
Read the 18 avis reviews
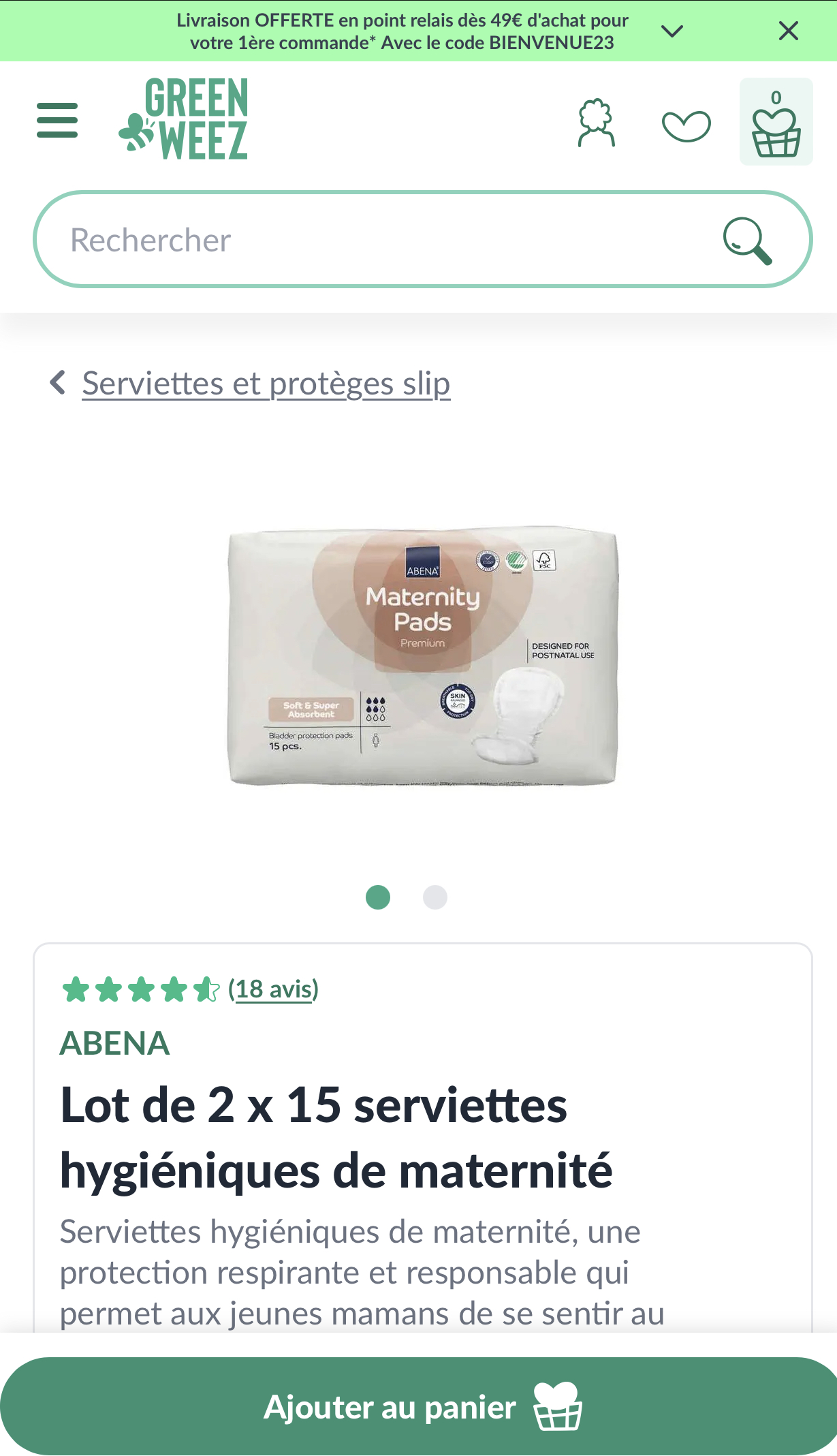point(273,989)
